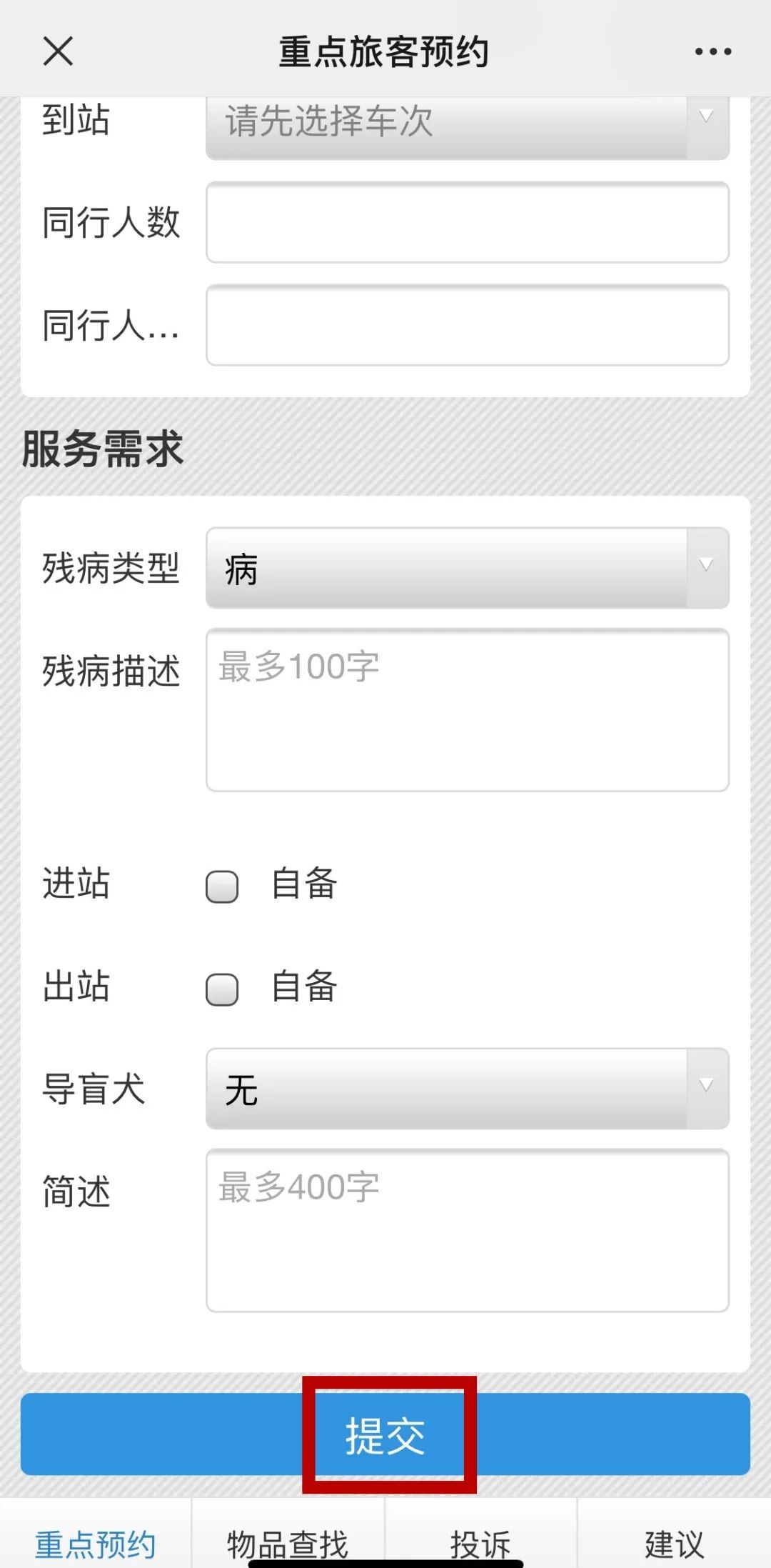This screenshot has width=771, height=1568.
Task: Switch to the 重点预约 tab
Action: (96, 1543)
